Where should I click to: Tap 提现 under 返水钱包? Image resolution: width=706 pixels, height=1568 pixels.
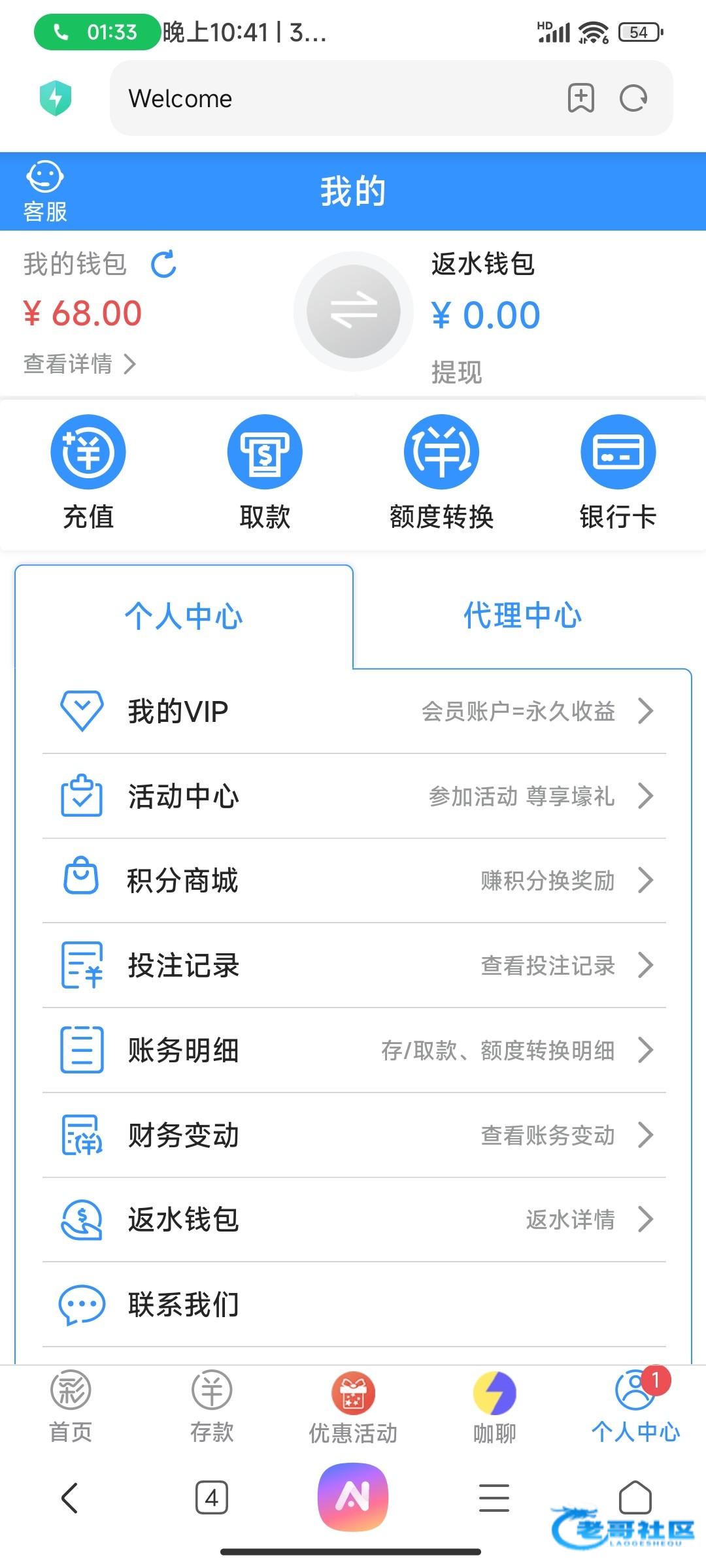[456, 372]
